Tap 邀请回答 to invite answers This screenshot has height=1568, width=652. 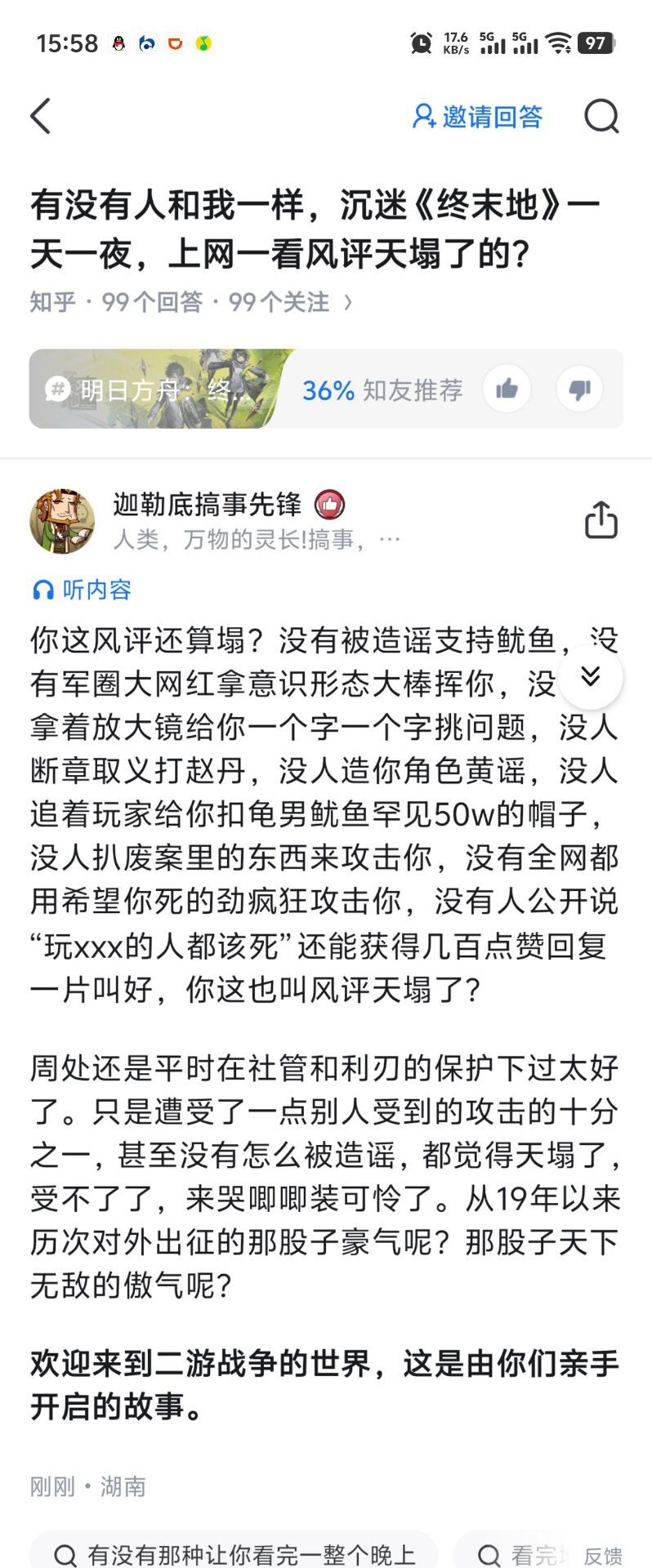(x=477, y=116)
